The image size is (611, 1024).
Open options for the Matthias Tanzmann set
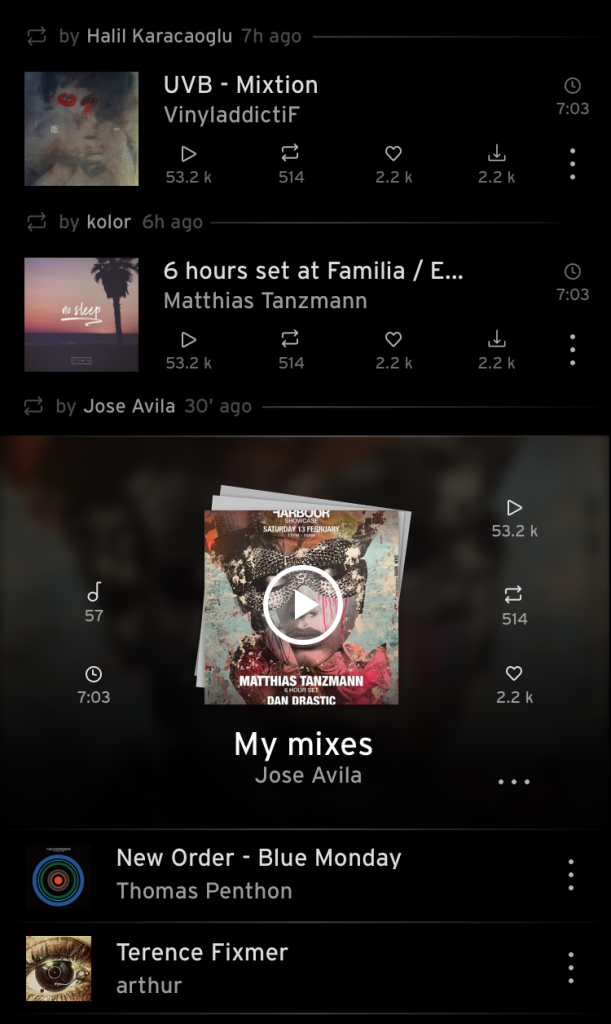(572, 350)
